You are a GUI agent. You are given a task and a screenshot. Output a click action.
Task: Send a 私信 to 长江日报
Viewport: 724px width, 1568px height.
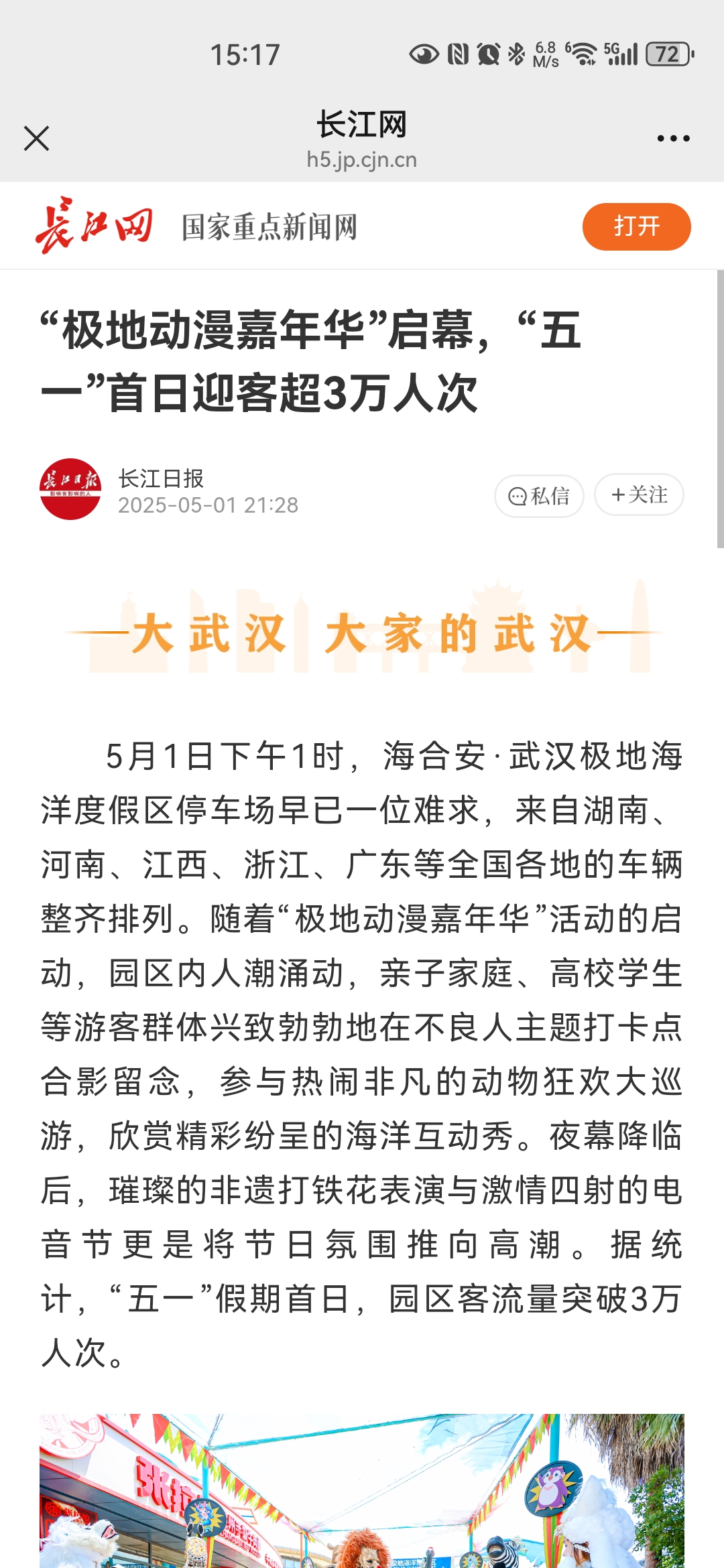coord(539,496)
